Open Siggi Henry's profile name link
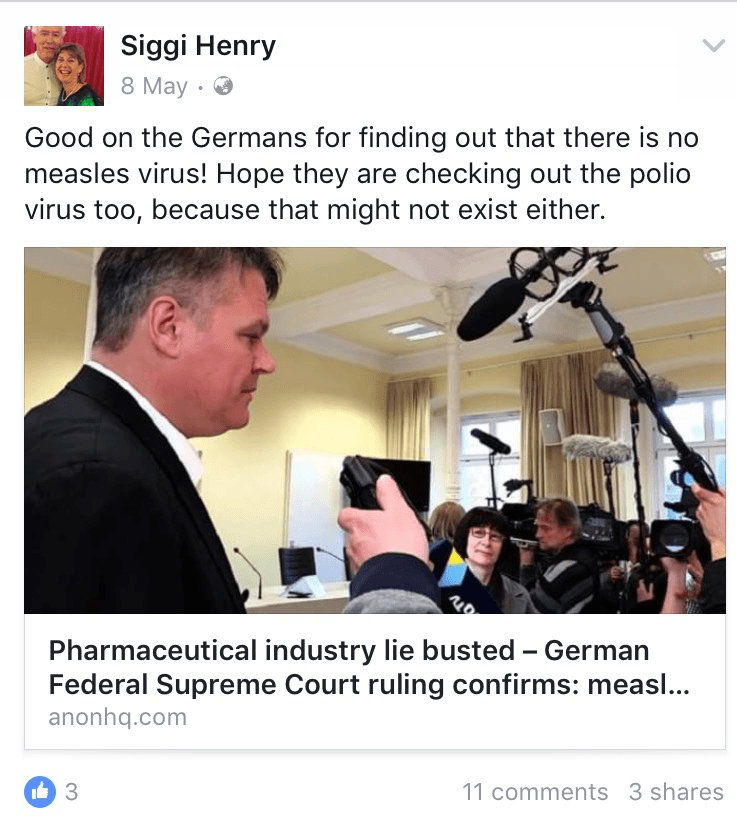Screen dimensions: 737x834 coord(198,45)
